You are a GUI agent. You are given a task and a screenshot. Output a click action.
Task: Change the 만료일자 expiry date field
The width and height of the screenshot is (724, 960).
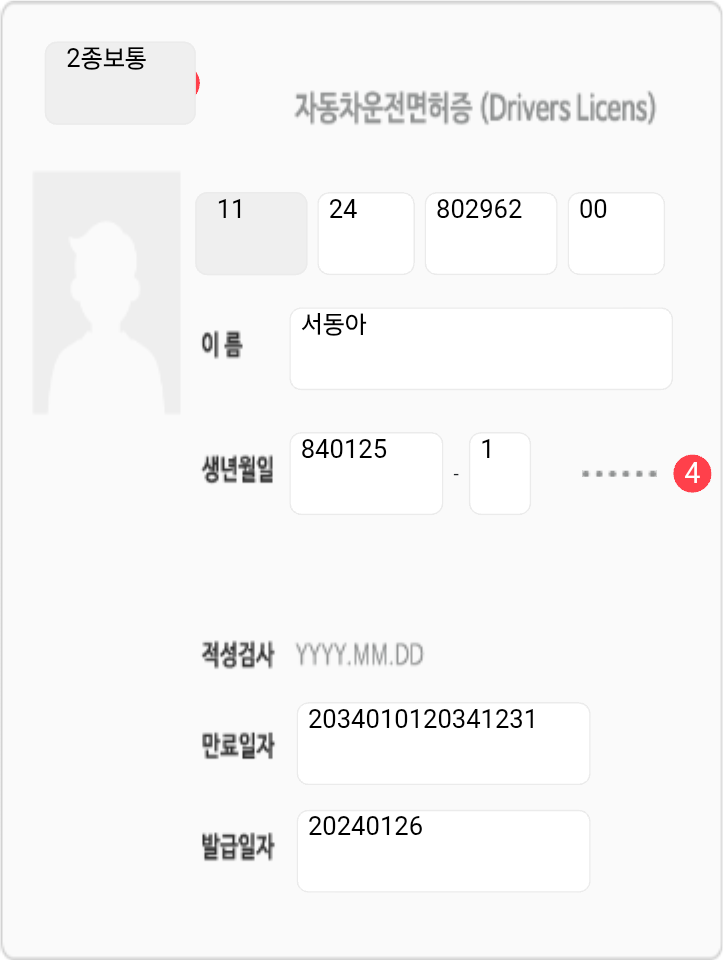443,743
